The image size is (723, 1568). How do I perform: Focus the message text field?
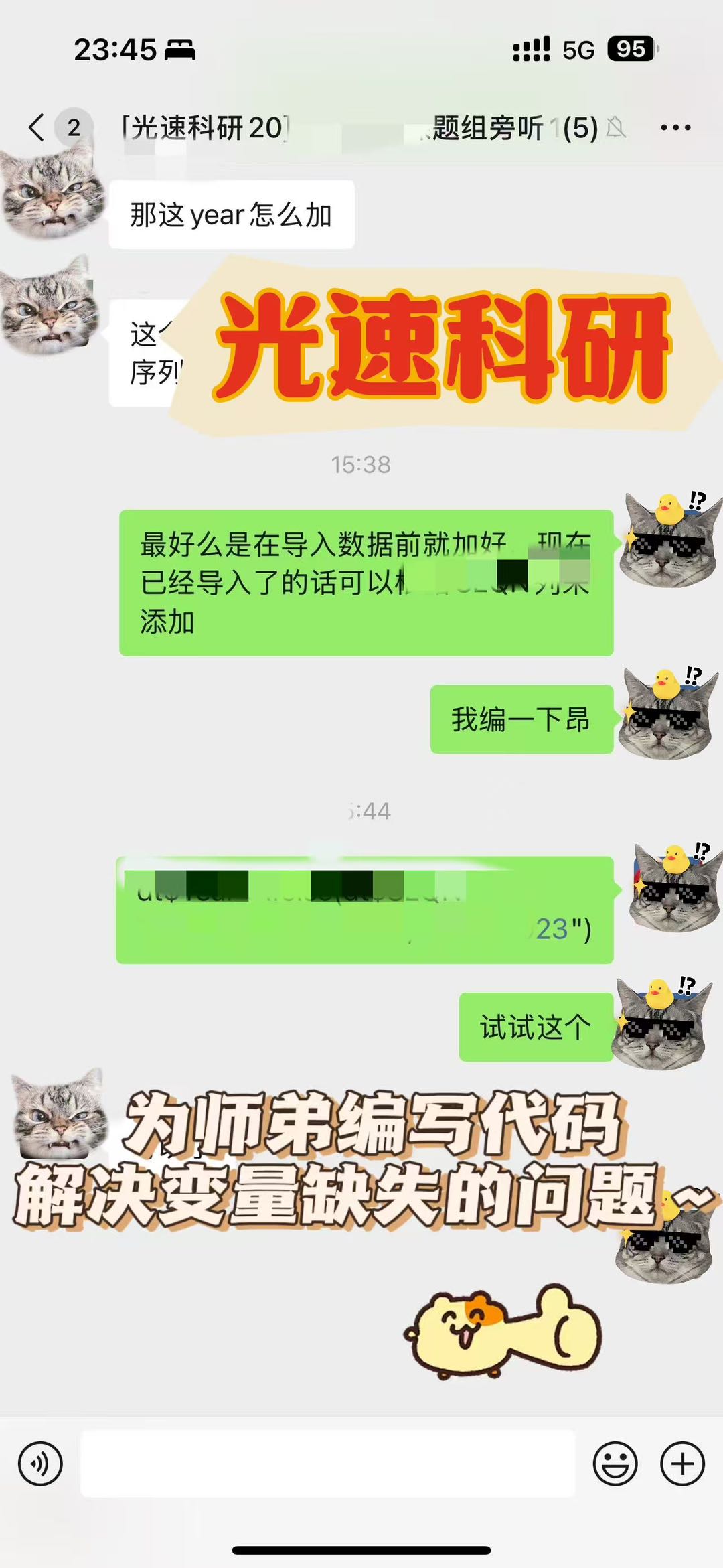click(x=328, y=1464)
